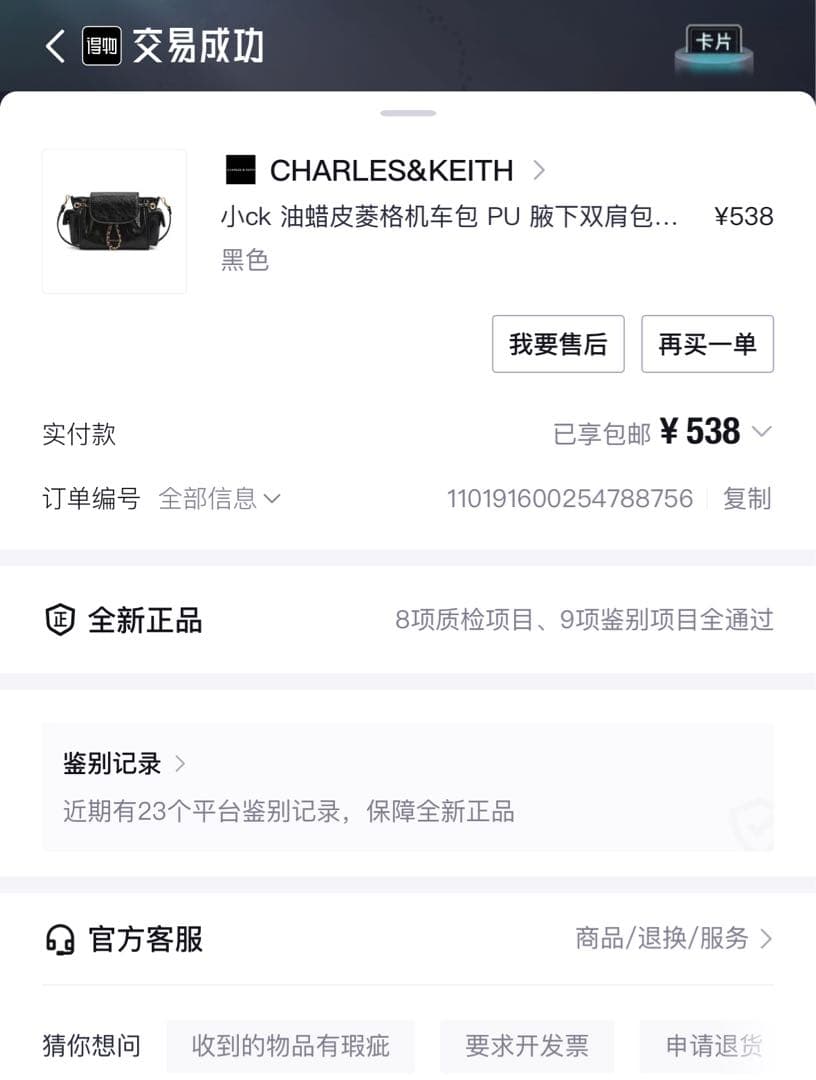Image resolution: width=816 pixels, height=1080 pixels.
Task: Expand the ¥538 payment breakdown arrow
Action: point(764,432)
